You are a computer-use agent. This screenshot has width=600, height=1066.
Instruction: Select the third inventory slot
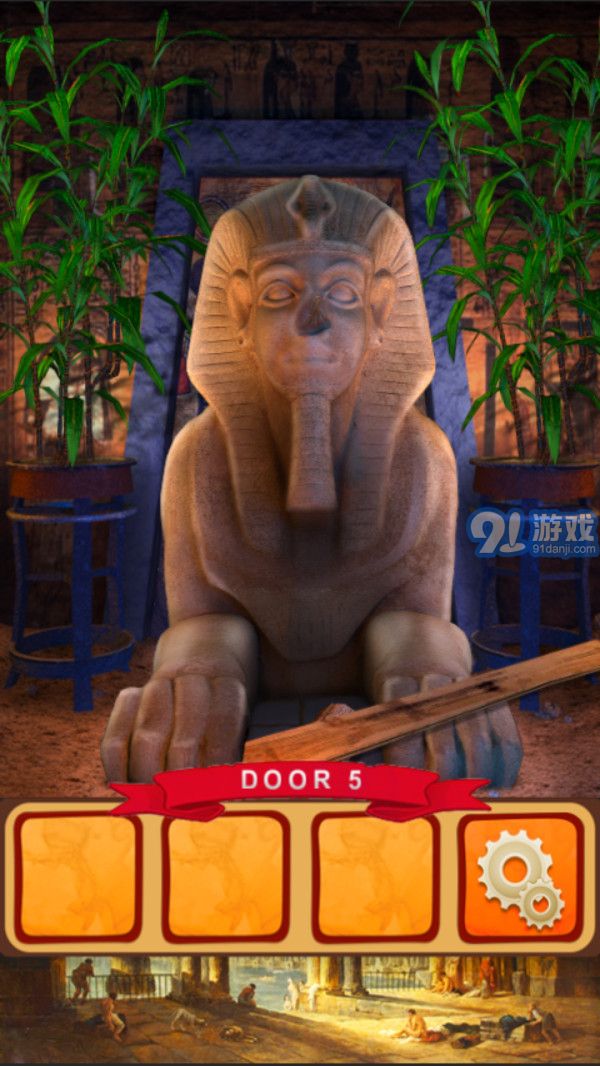(374, 877)
